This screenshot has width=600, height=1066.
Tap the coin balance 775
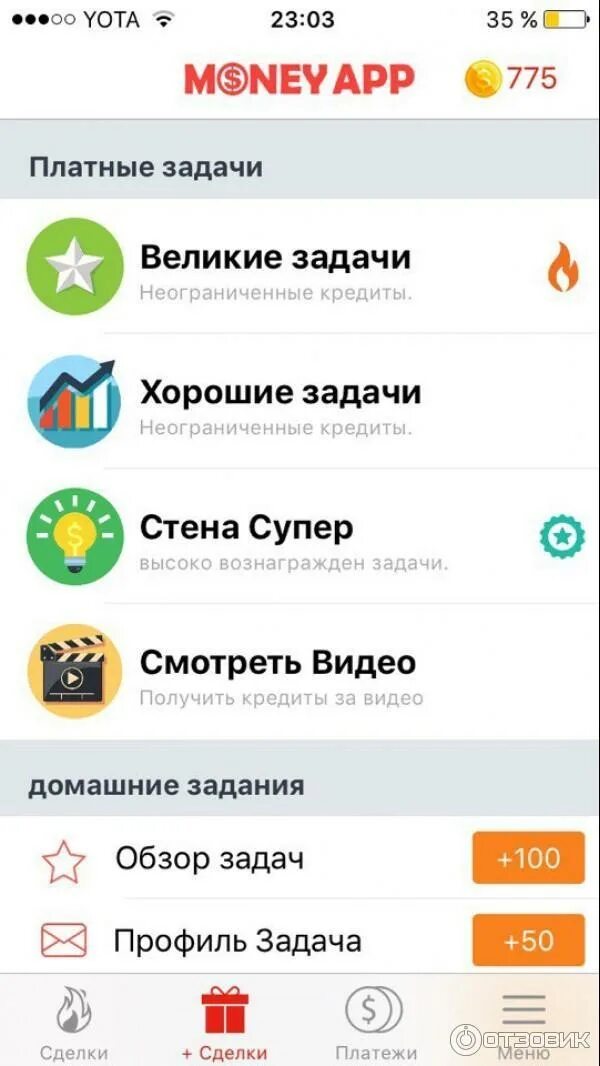point(511,79)
